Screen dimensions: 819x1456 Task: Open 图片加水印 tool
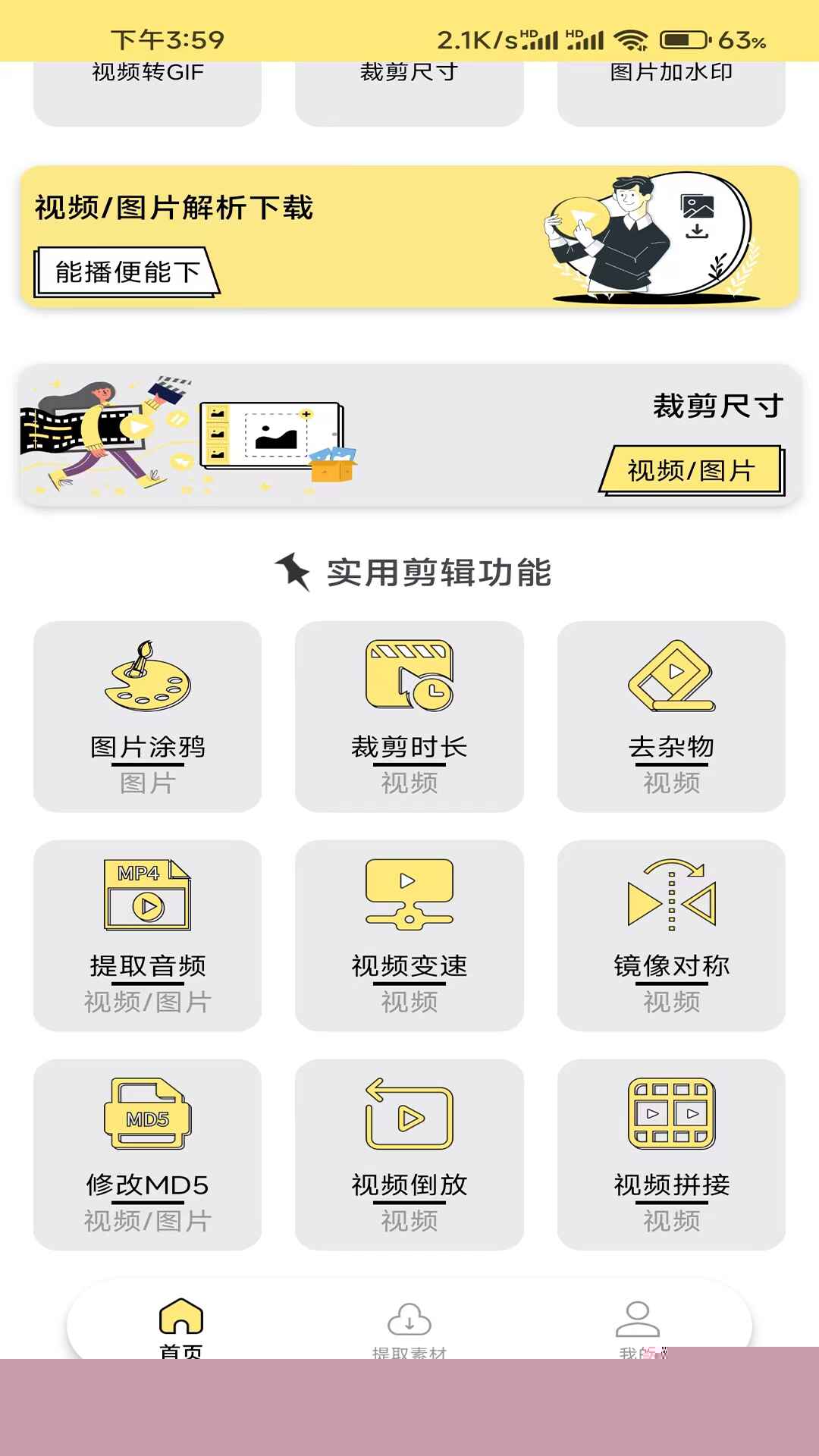pos(671,91)
